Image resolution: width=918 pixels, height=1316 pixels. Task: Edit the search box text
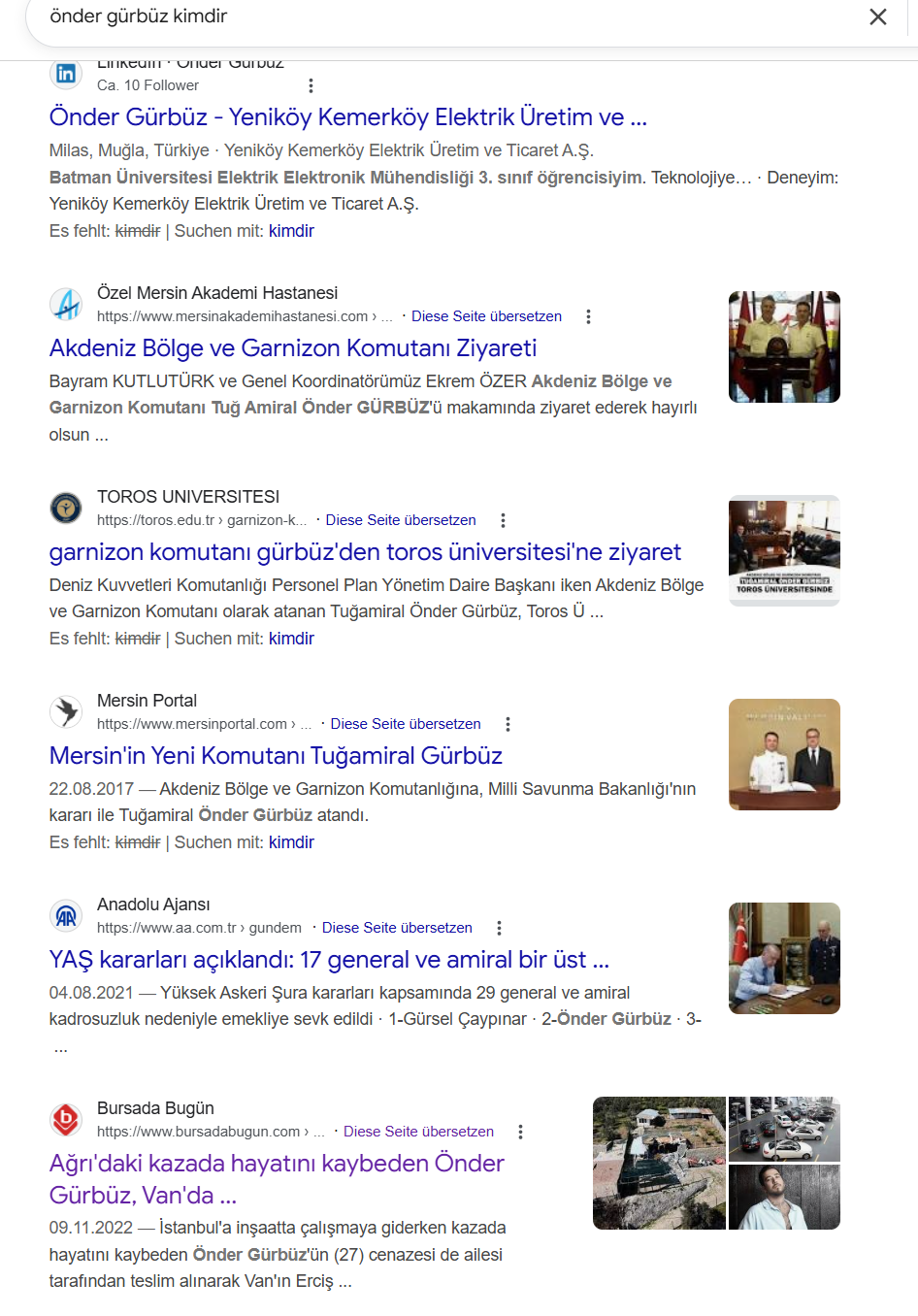[x=388, y=17]
